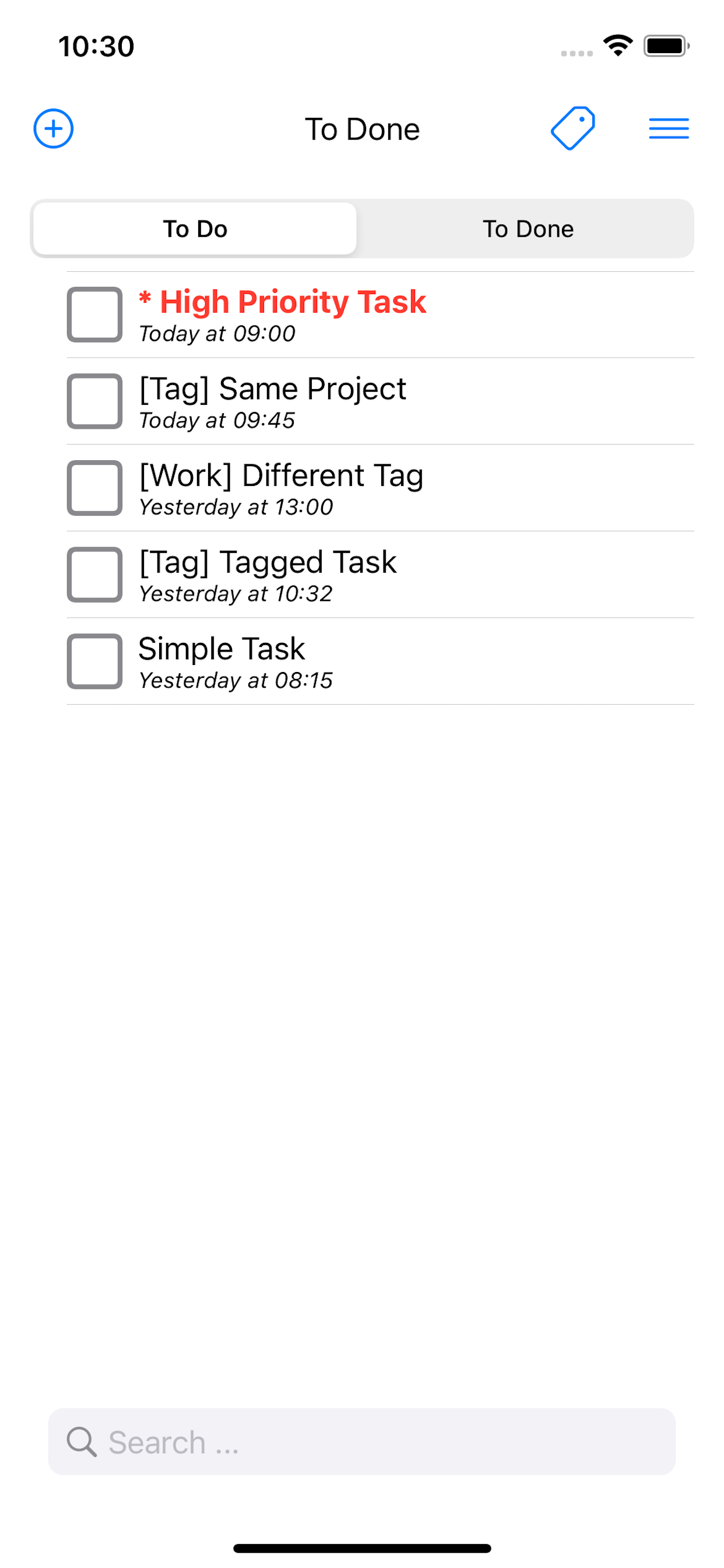Image resolution: width=724 pixels, height=1568 pixels.
Task: Tick the [Work] Different Tag checkbox
Action: click(x=95, y=488)
